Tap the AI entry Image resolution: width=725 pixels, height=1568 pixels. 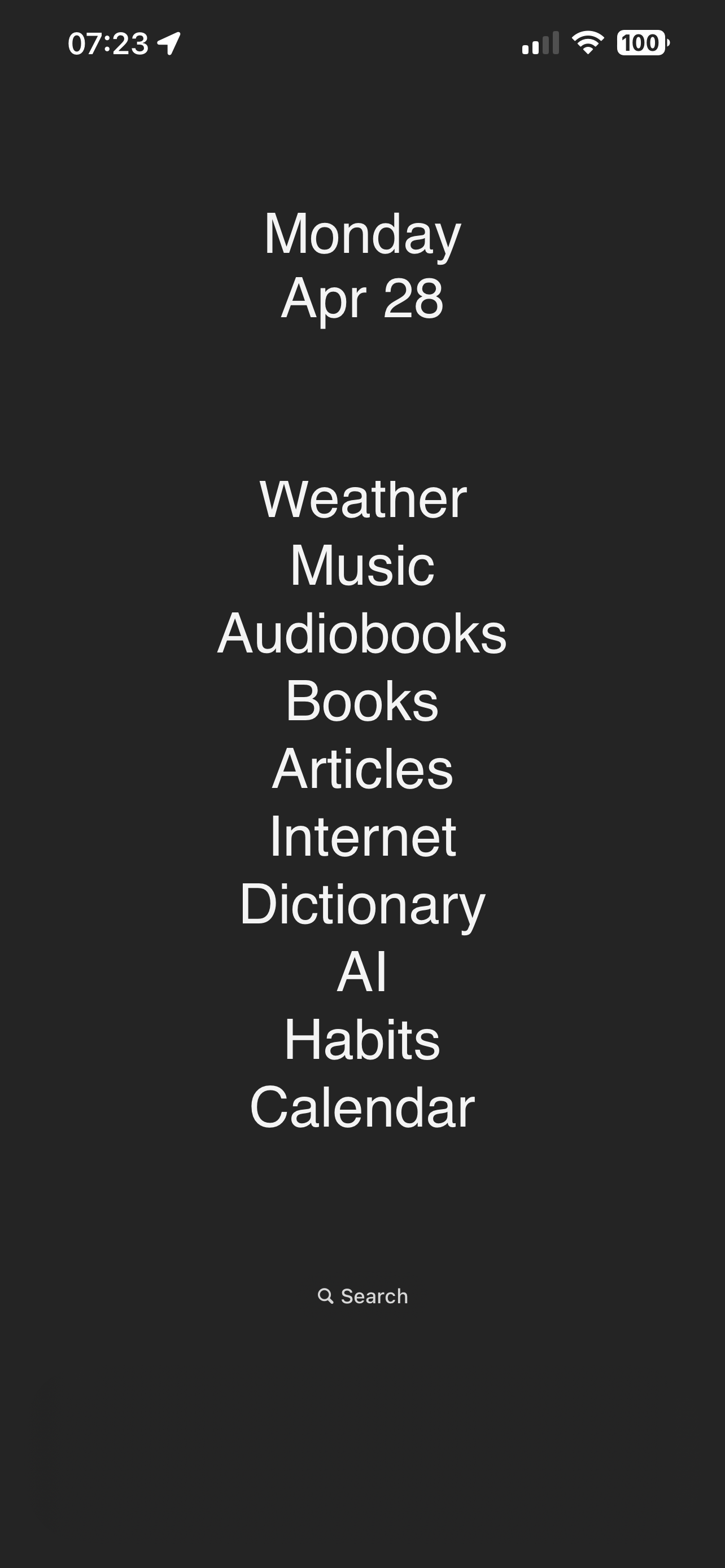362,971
